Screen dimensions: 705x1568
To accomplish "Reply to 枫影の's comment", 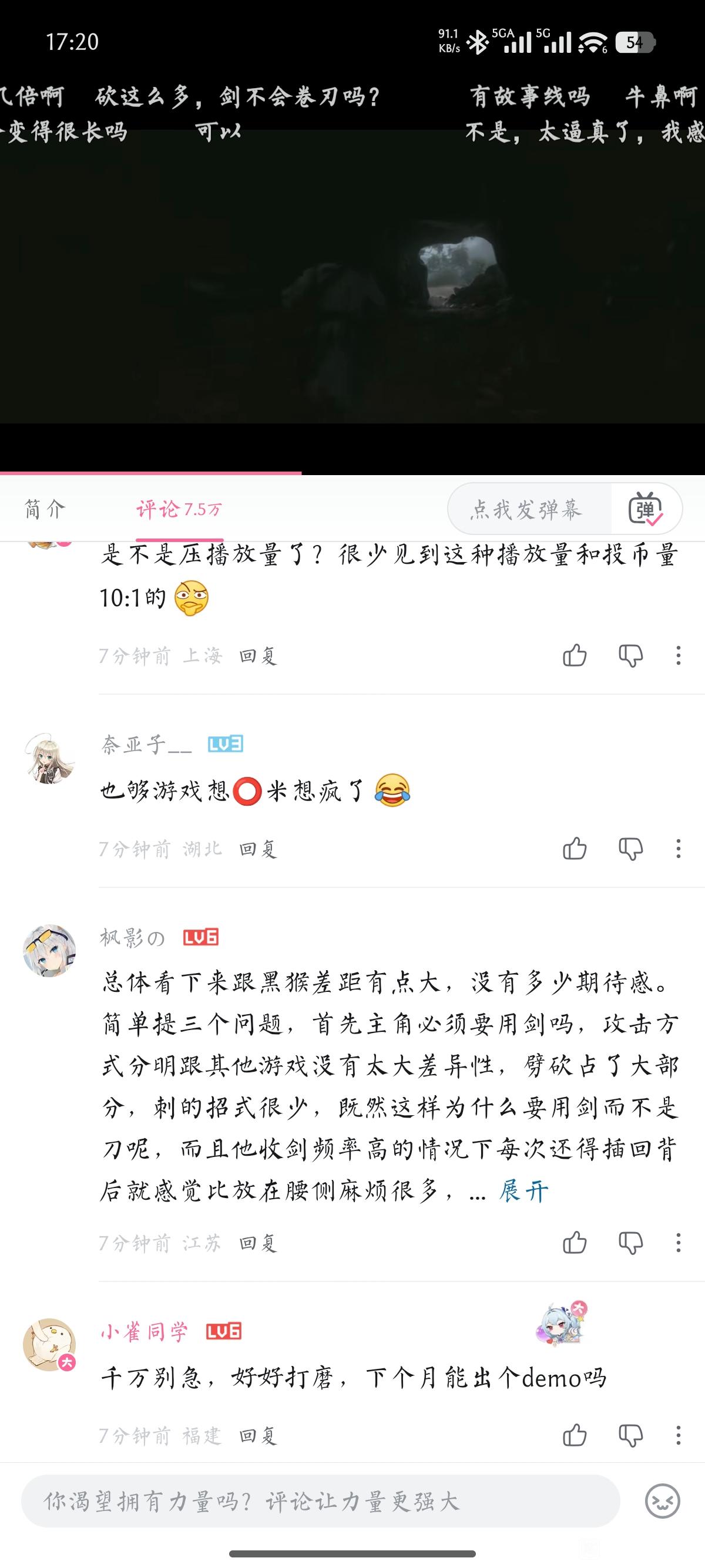I will 258,1242.
